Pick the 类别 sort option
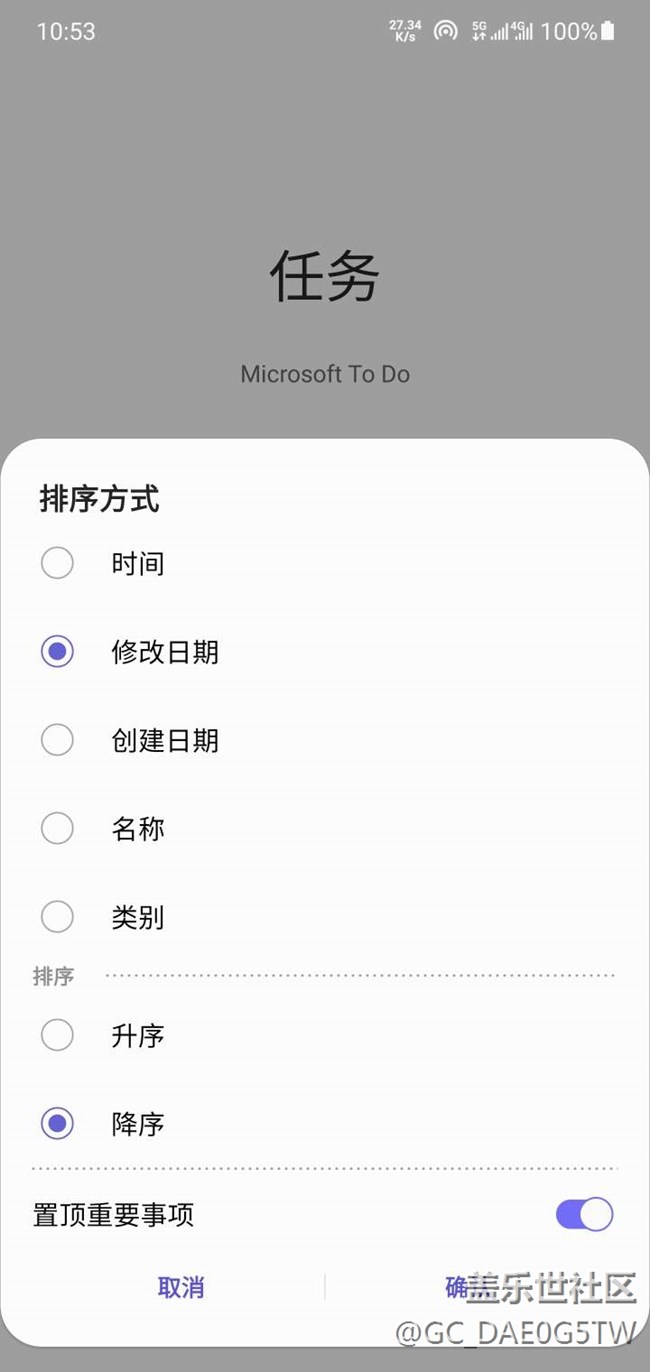The height and width of the screenshot is (1372, 650). 57,916
